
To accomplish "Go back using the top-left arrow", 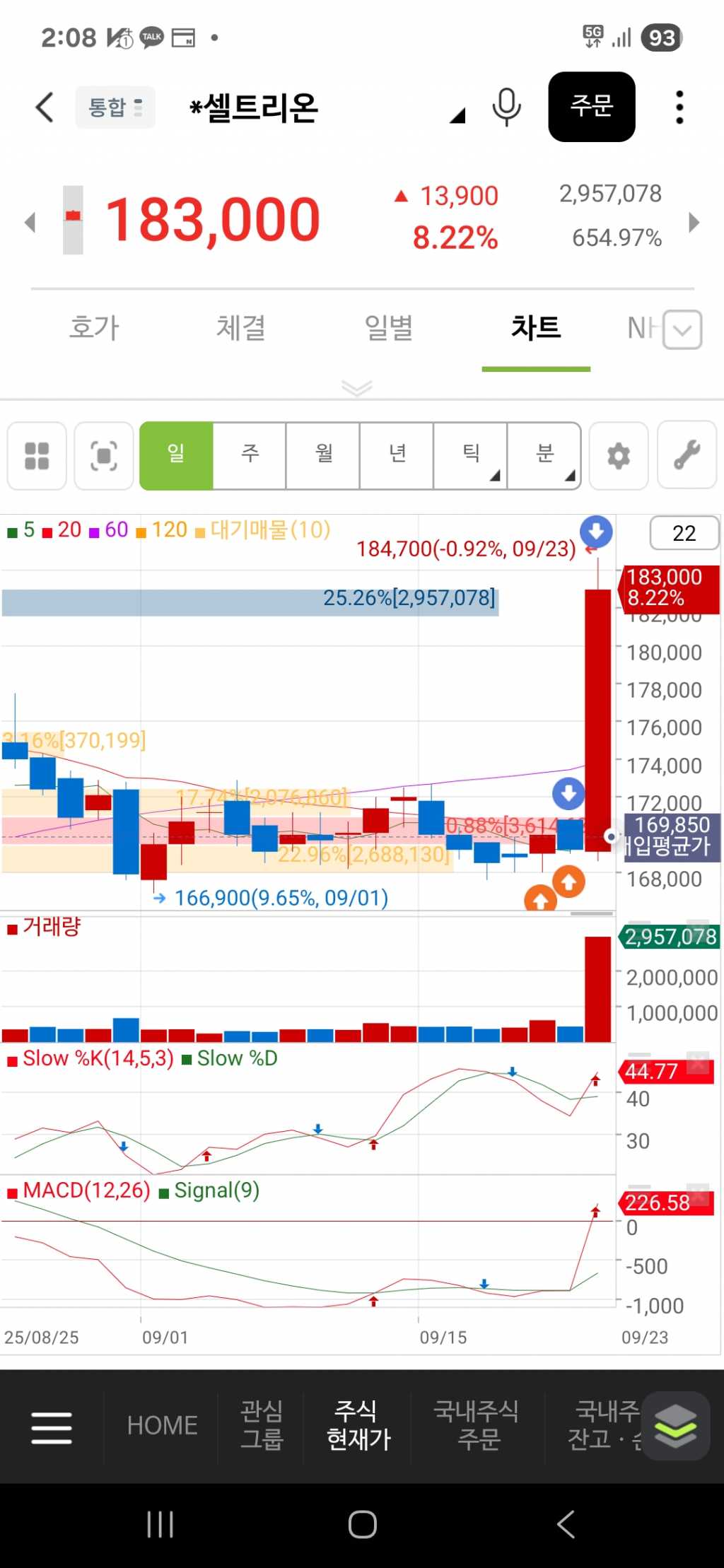I will [45, 107].
